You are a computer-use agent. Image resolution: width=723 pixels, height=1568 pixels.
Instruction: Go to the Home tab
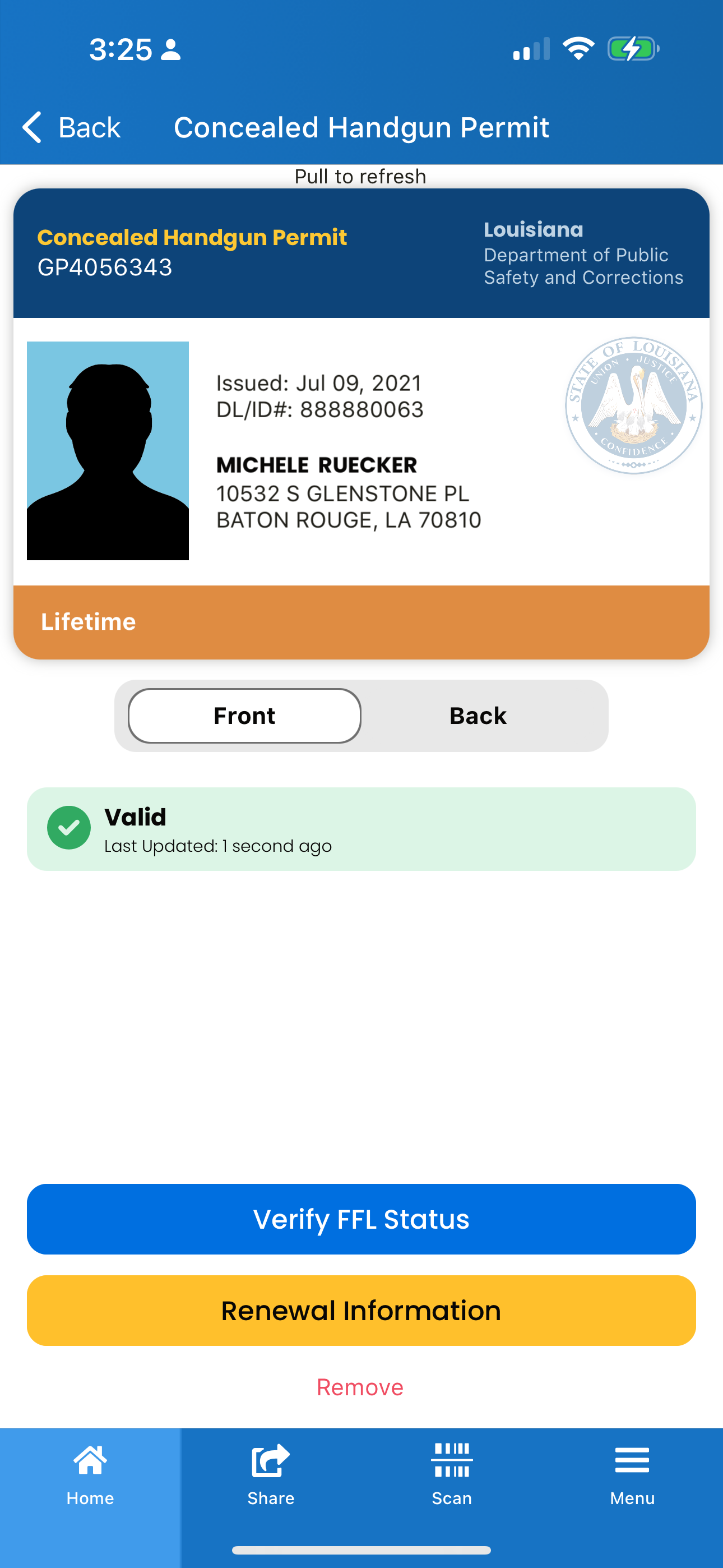click(x=90, y=1475)
